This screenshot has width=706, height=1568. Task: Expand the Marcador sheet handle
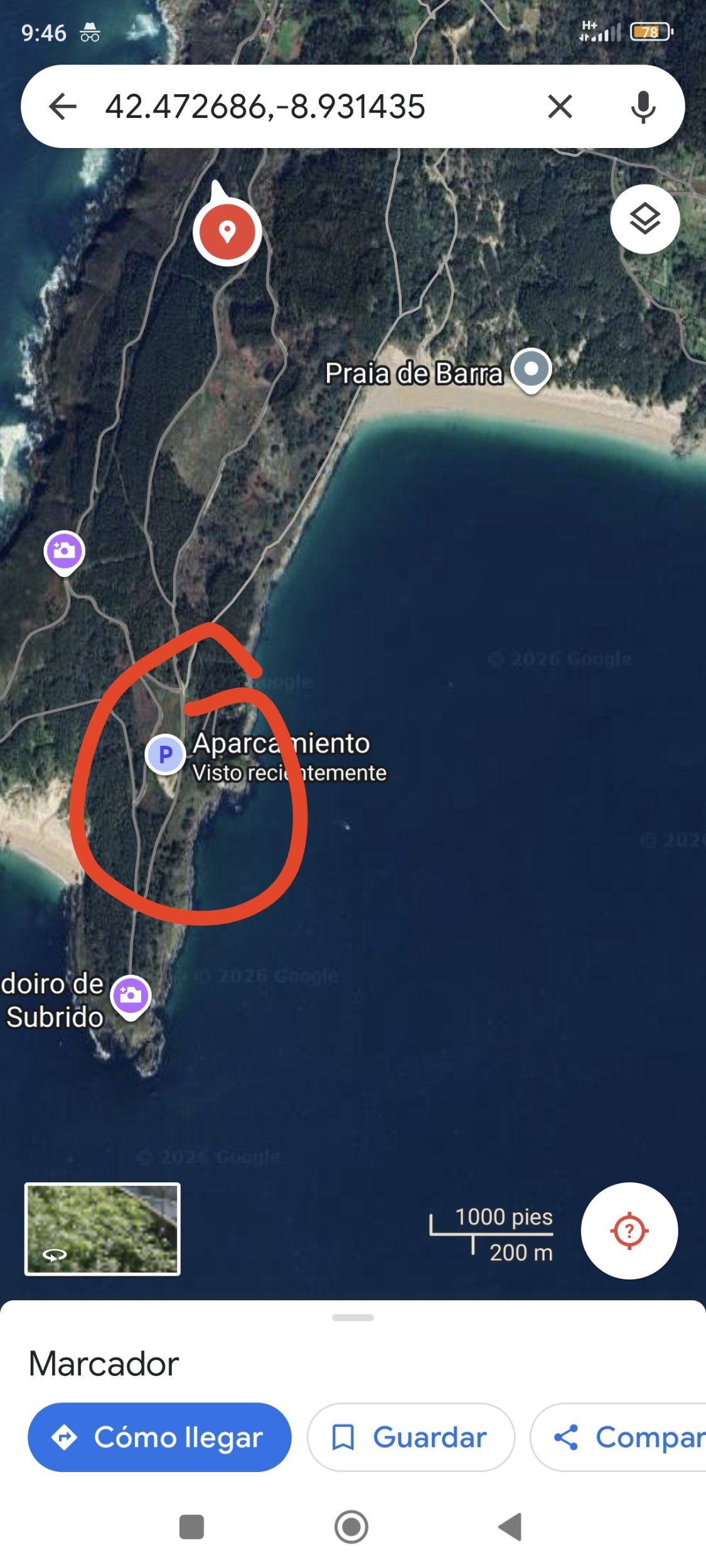[x=353, y=1318]
